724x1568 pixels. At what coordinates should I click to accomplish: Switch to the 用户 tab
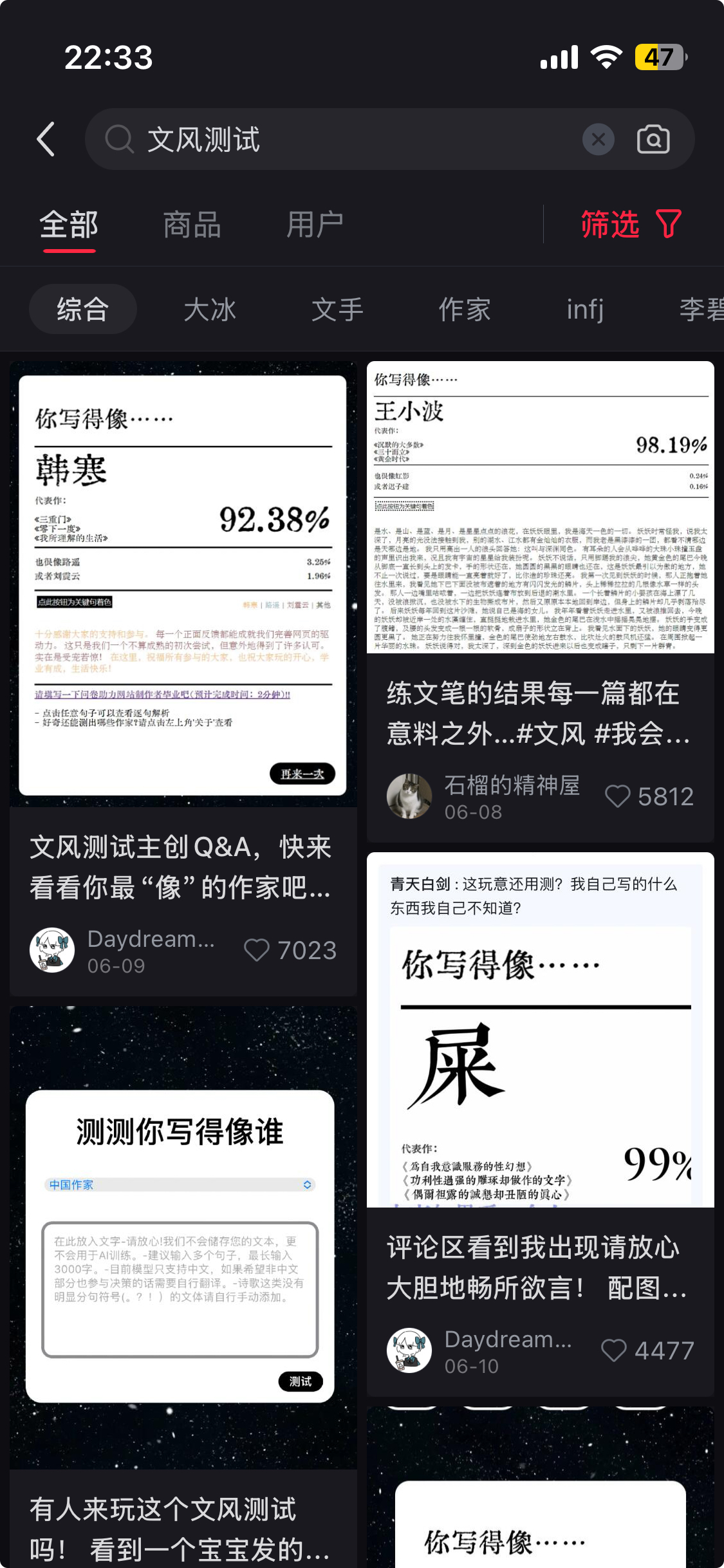click(315, 225)
